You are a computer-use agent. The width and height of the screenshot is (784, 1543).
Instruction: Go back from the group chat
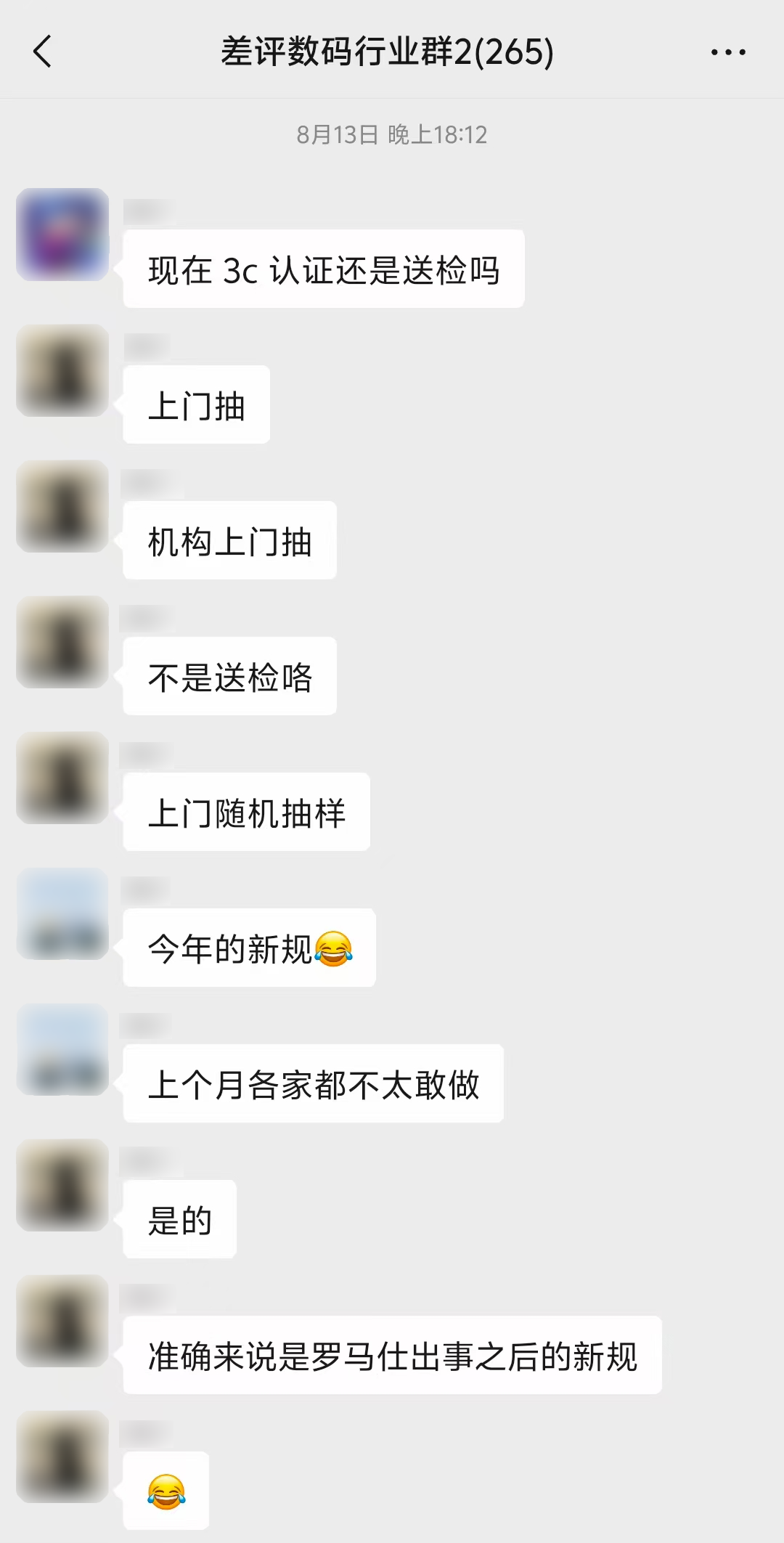[x=43, y=52]
